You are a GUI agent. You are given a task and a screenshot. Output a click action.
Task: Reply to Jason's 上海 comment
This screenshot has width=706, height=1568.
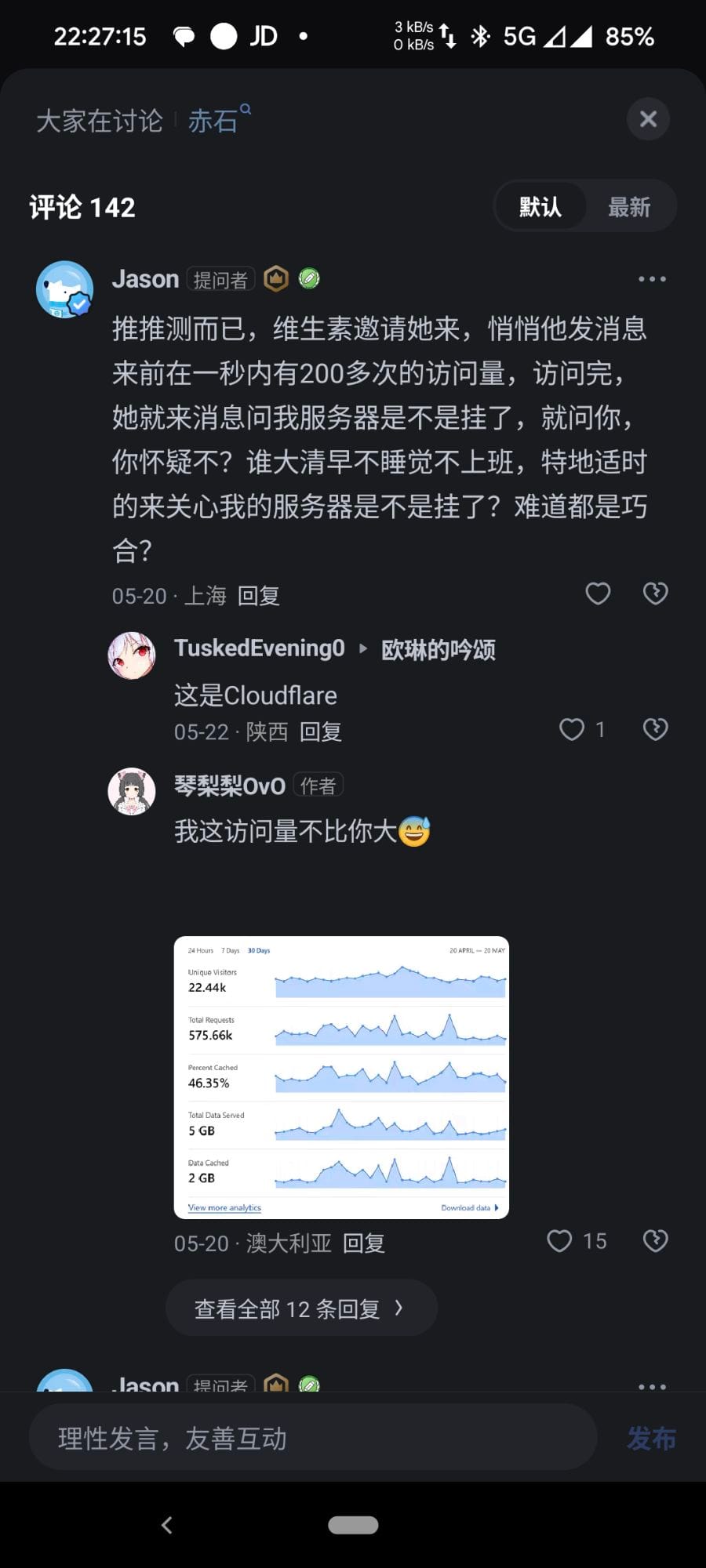click(x=259, y=596)
